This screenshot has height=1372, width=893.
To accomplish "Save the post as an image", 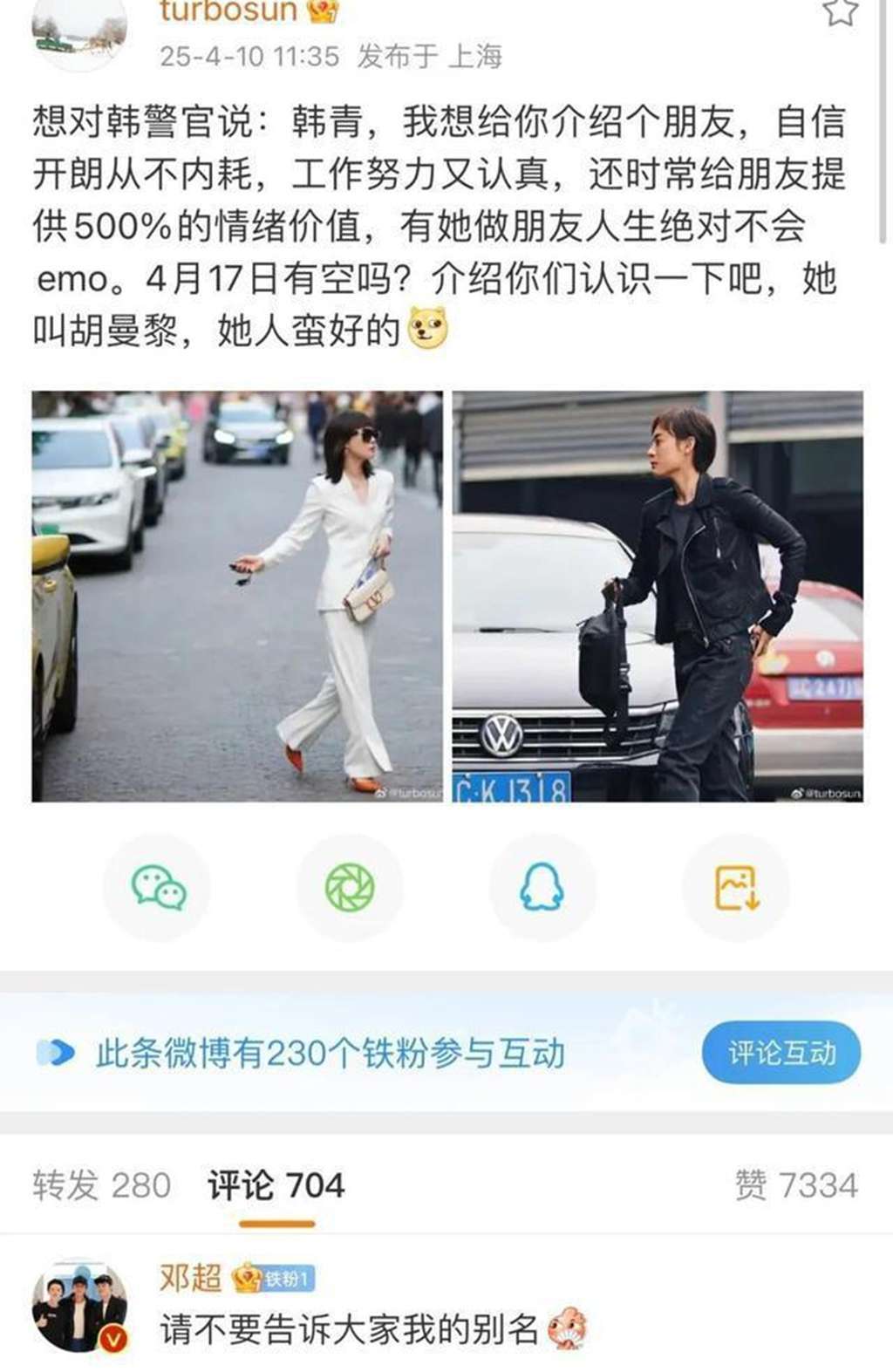I will (736, 888).
